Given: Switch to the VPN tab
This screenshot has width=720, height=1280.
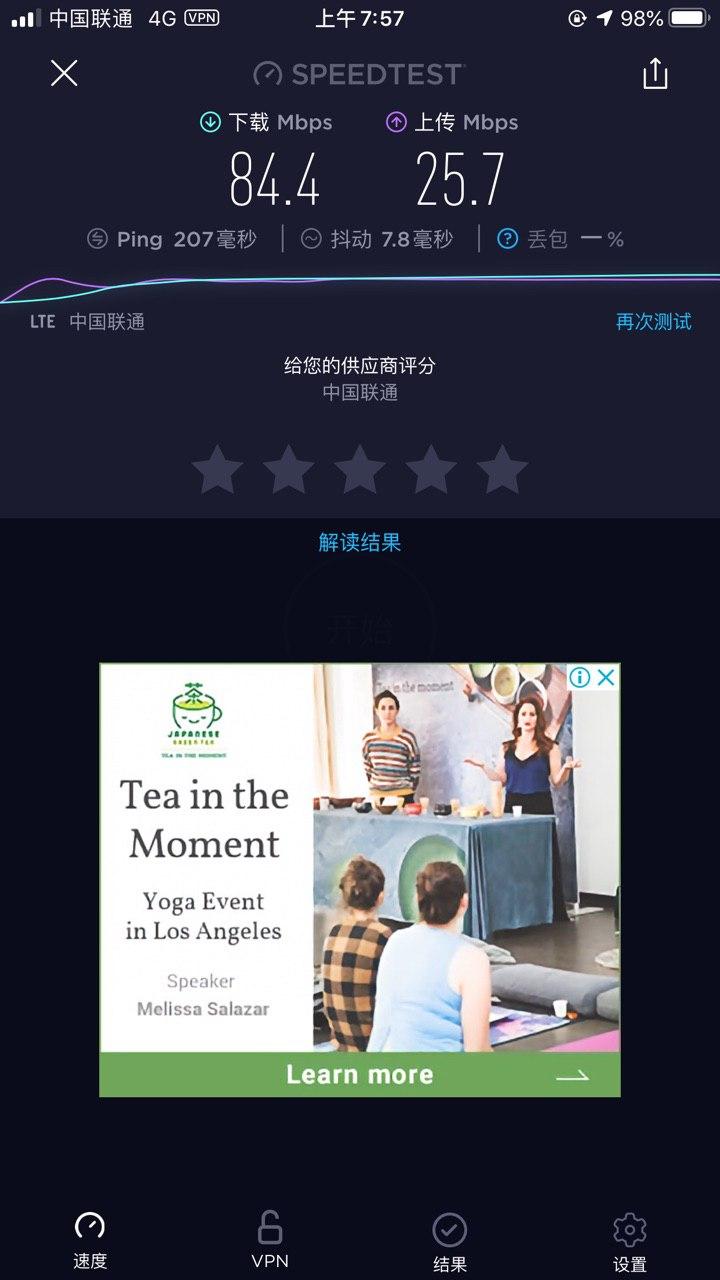Looking at the screenshot, I should [270, 1241].
